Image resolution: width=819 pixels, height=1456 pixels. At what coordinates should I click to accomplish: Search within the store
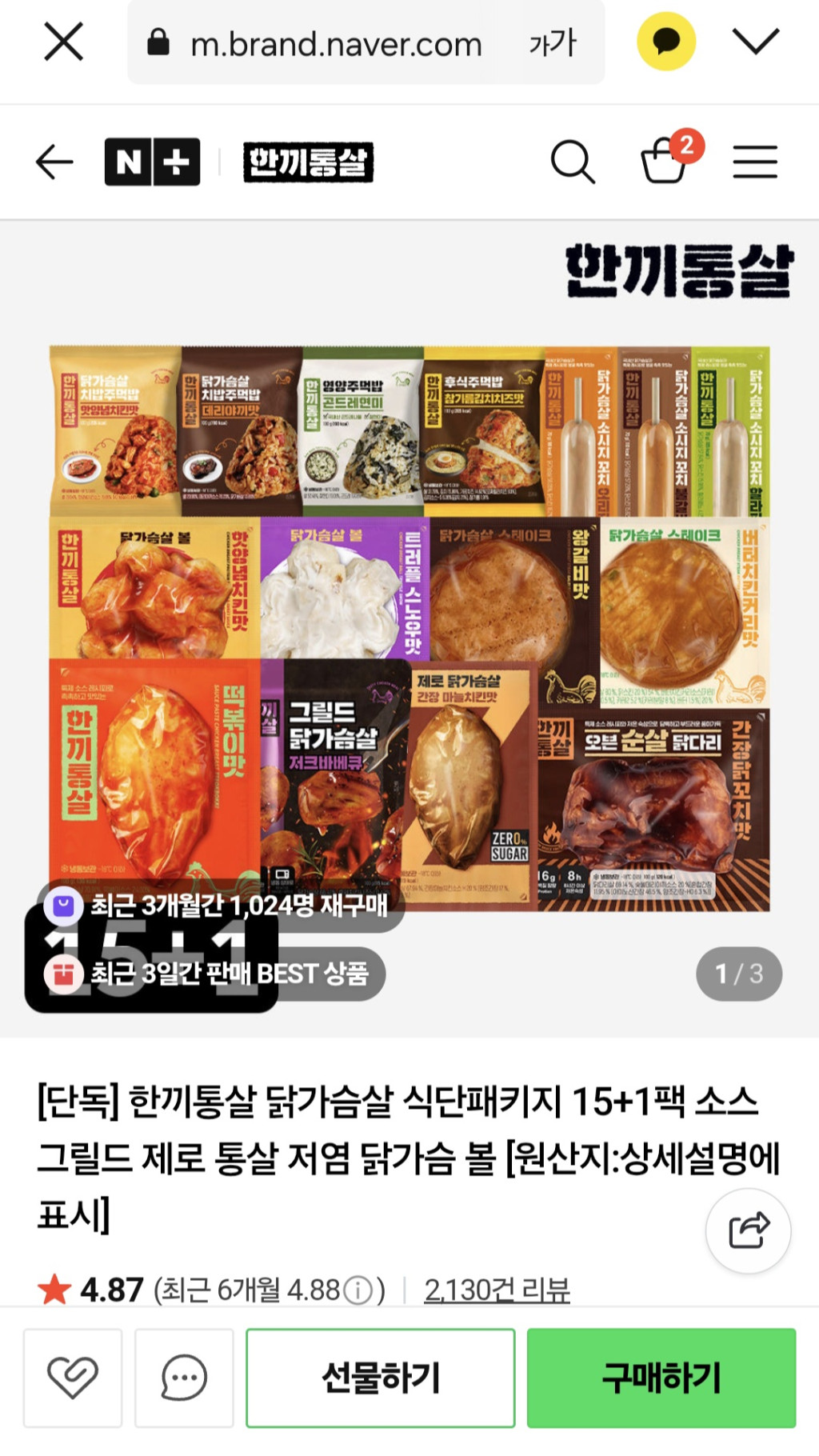573,162
